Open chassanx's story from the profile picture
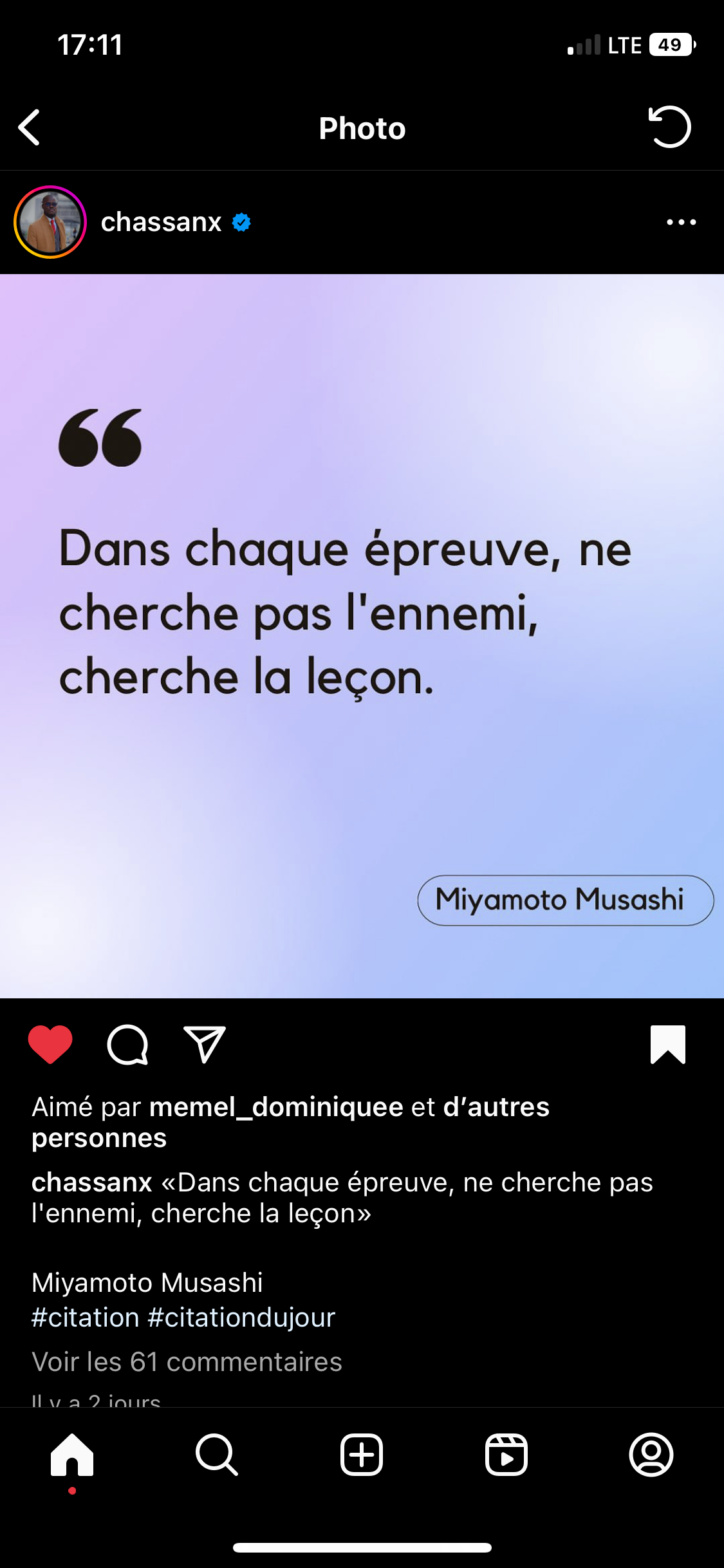The image size is (724, 1568). point(50,222)
